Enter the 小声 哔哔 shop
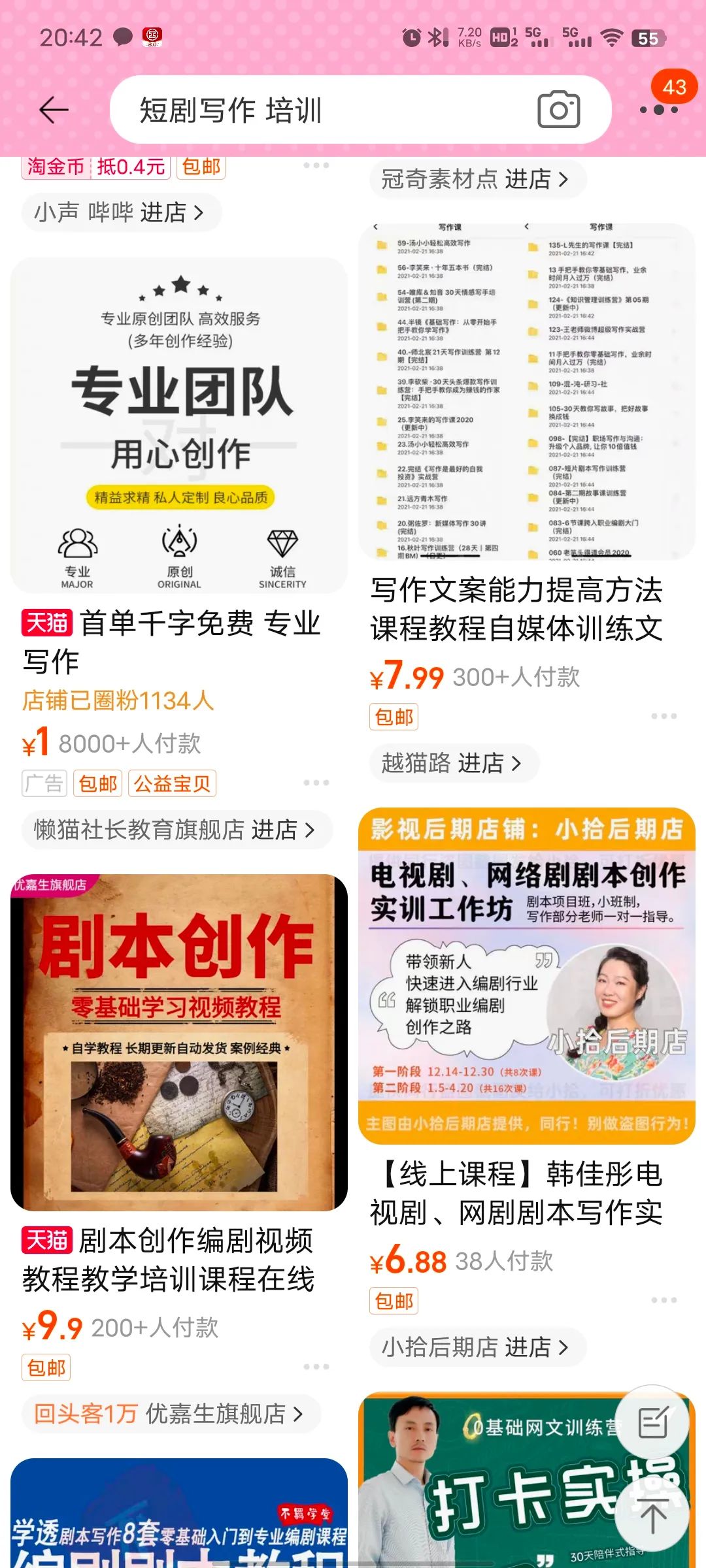Viewport: 706px width, 1568px height. (122, 212)
